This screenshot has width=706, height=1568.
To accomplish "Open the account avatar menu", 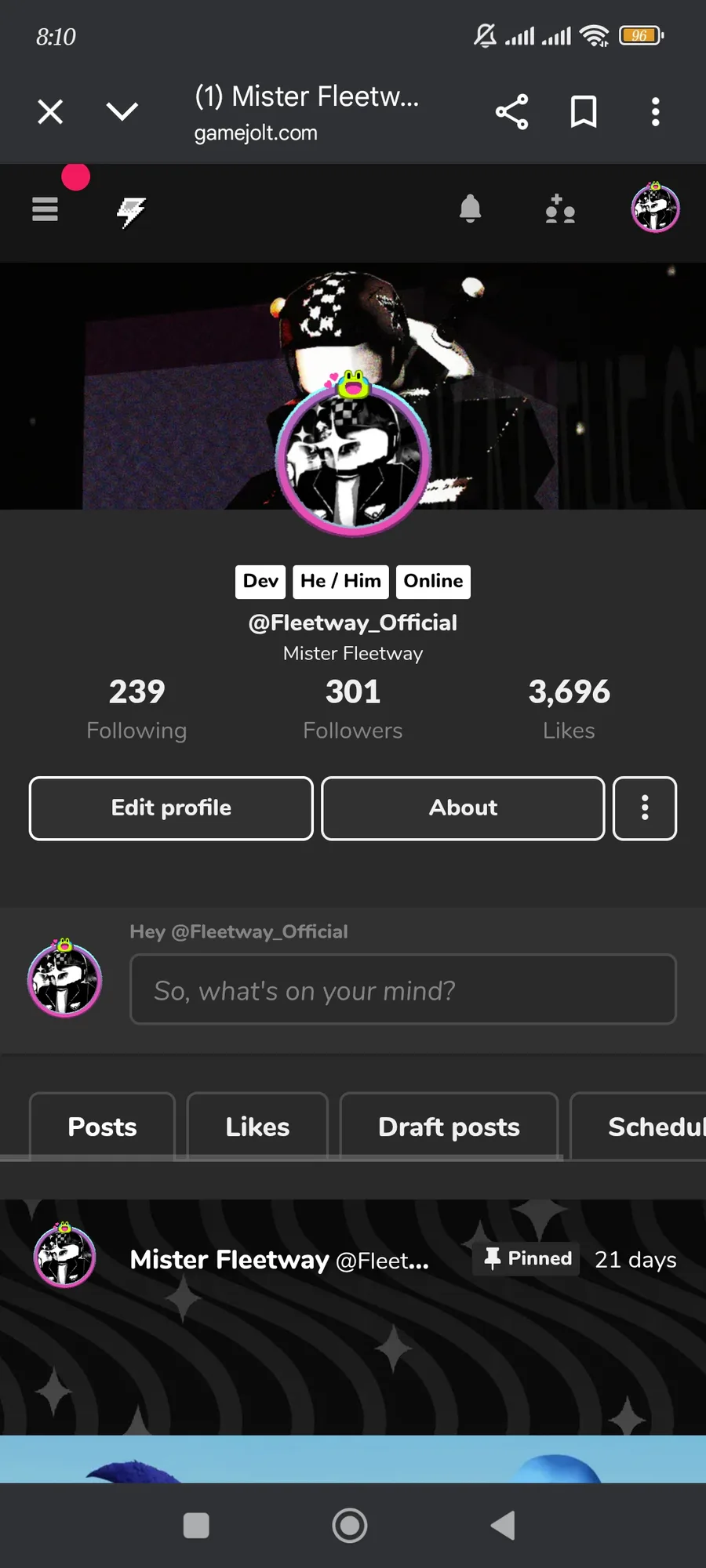I will coord(655,209).
